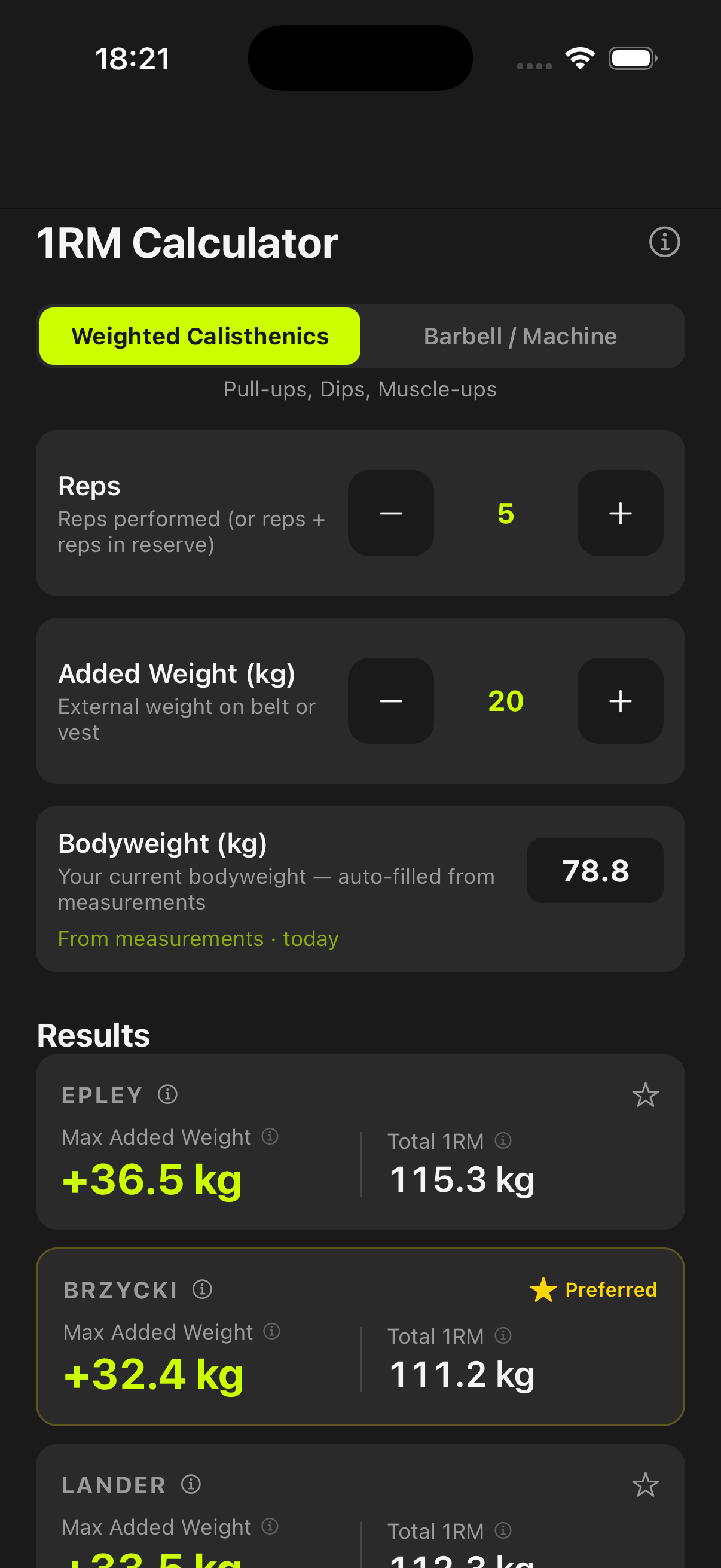
Task: Open info about the 1RM Calculator
Action: pyautogui.click(x=664, y=242)
